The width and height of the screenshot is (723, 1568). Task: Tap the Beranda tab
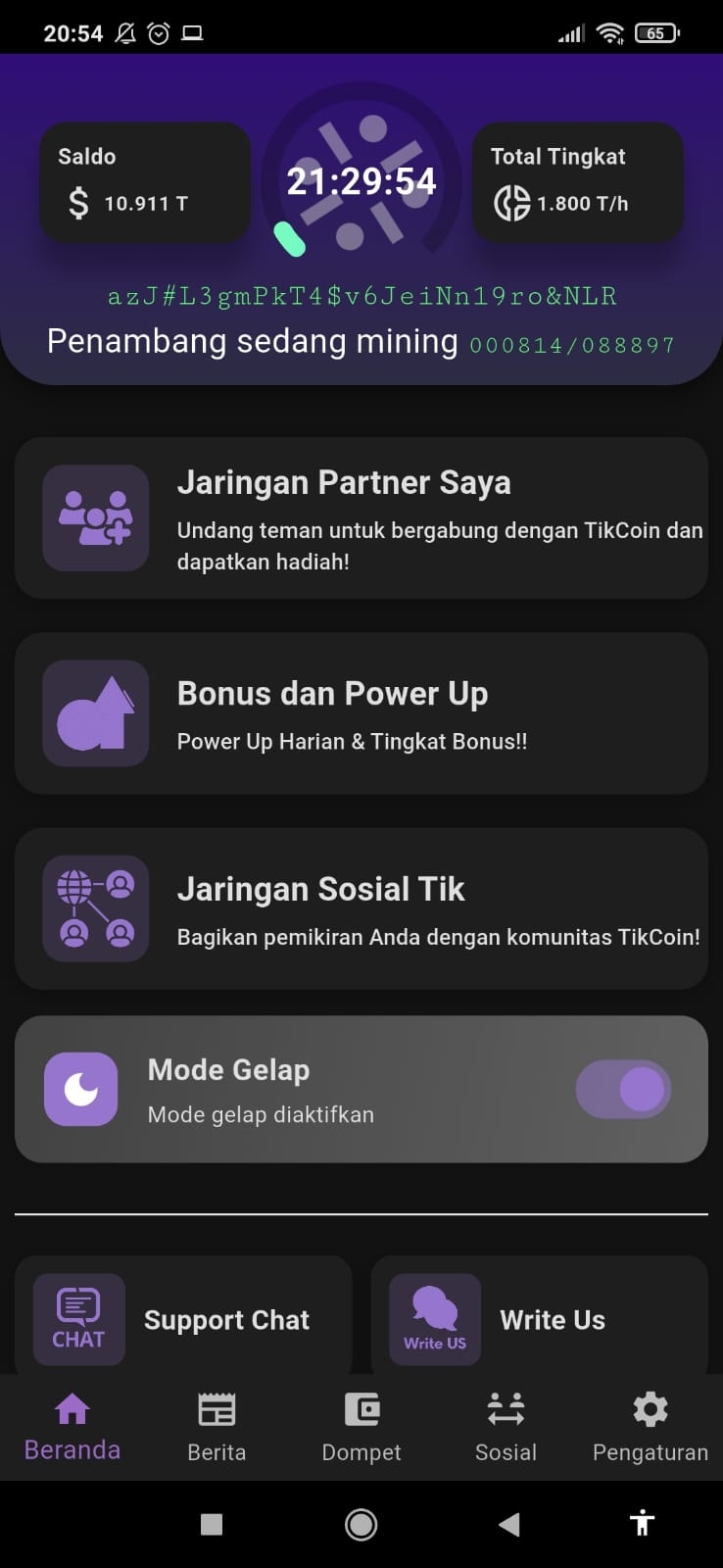point(72,1427)
